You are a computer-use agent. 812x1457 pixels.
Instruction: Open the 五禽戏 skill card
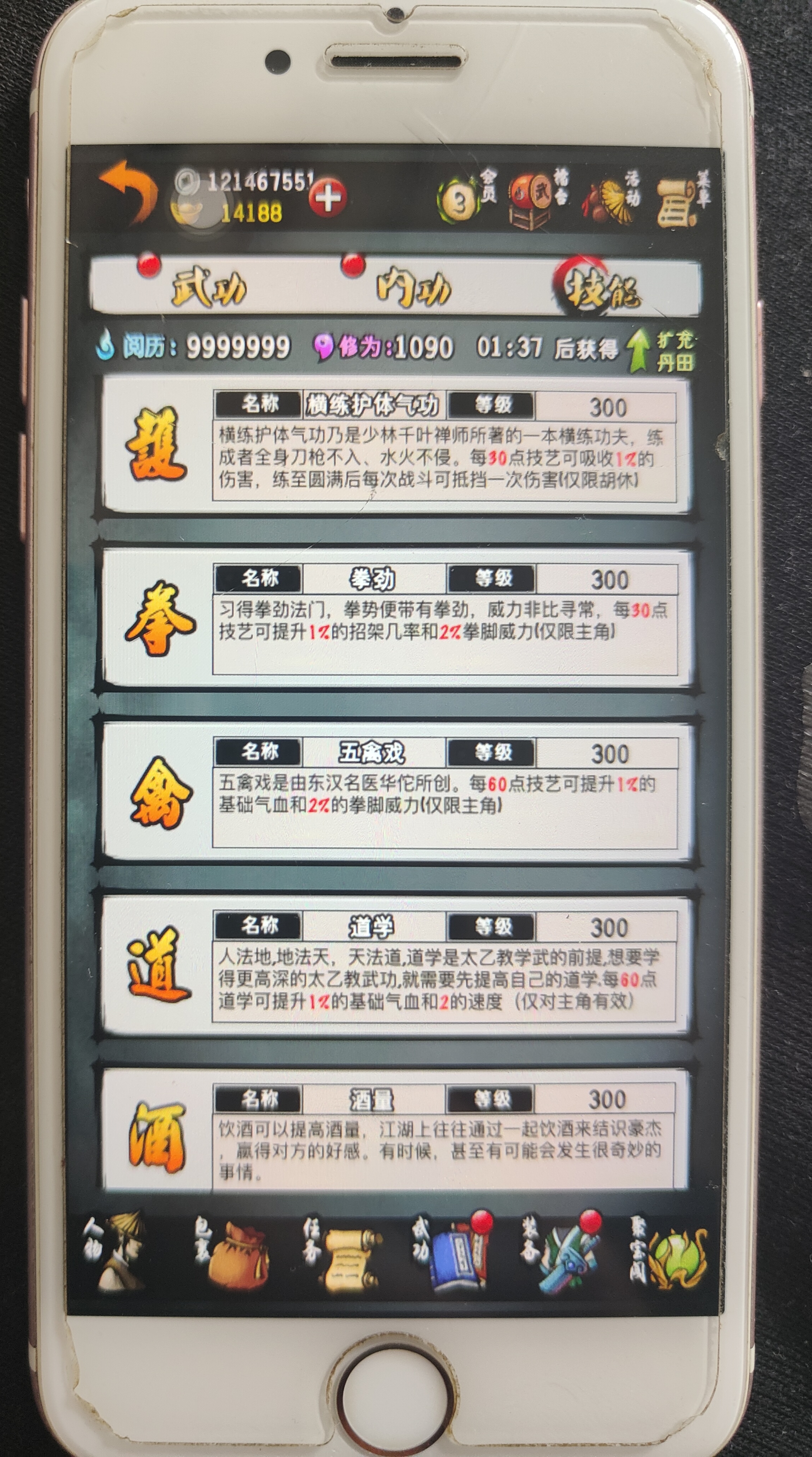click(396, 792)
